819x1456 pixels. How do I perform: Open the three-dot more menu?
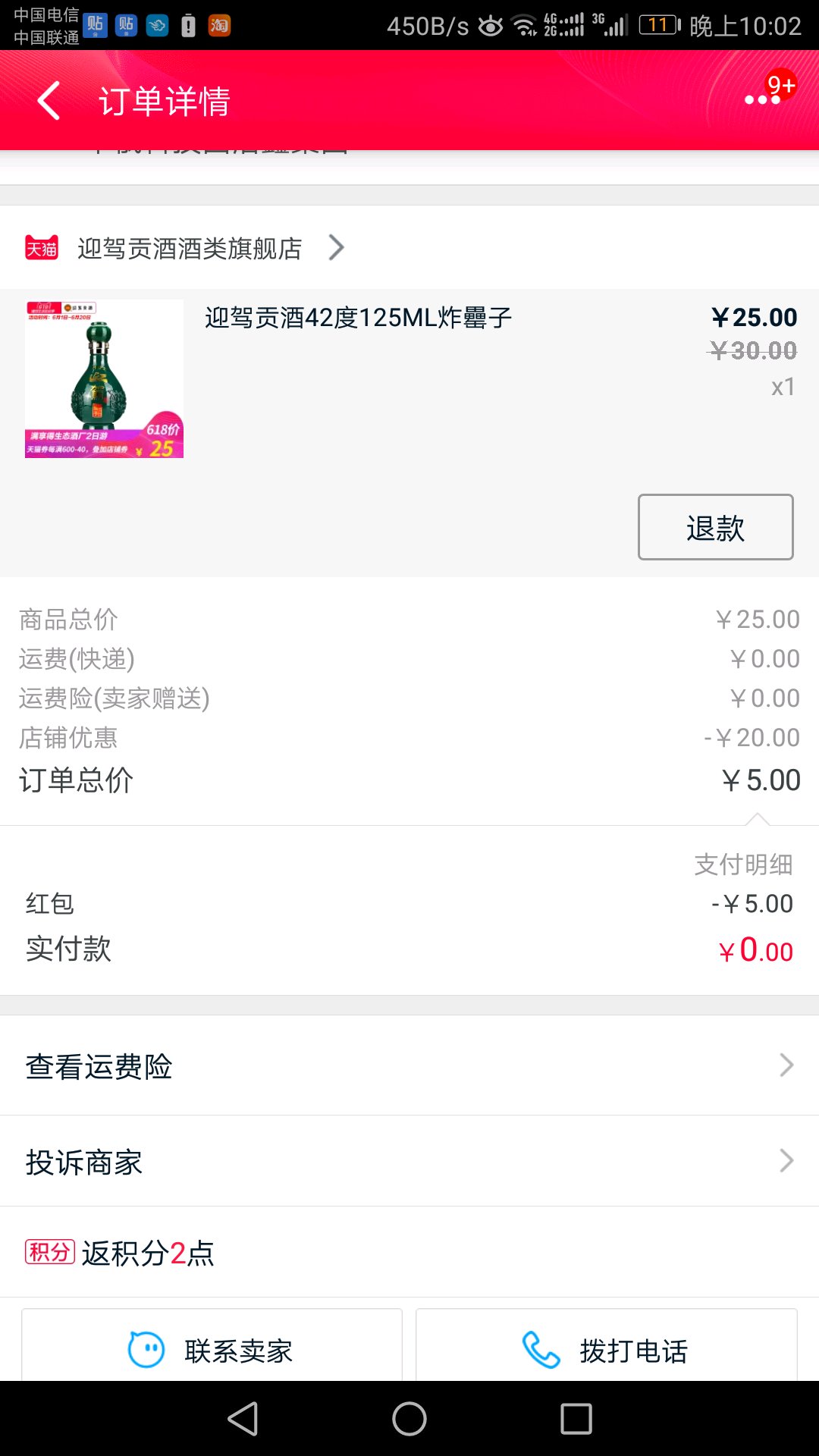[x=763, y=99]
